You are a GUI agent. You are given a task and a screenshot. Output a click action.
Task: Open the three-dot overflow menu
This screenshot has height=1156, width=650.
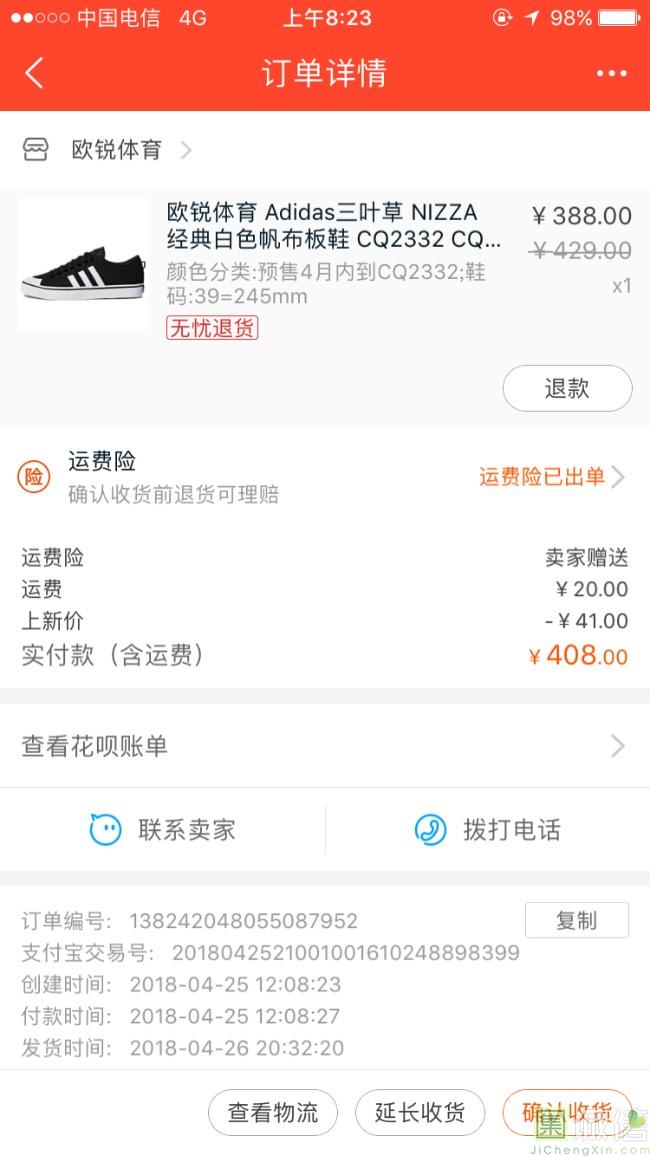click(x=611, y=73)
